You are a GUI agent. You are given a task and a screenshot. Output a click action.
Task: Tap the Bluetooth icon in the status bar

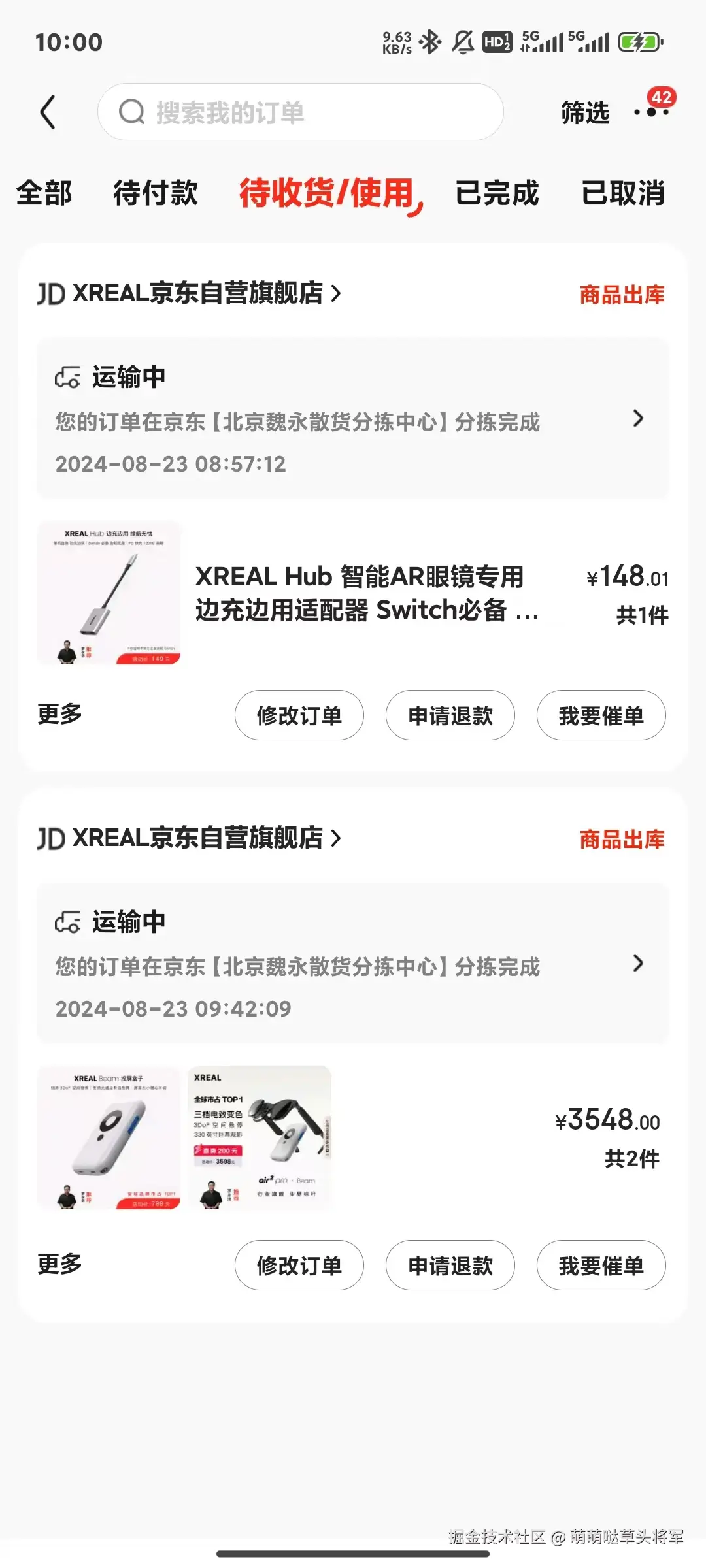click(431, 41)
